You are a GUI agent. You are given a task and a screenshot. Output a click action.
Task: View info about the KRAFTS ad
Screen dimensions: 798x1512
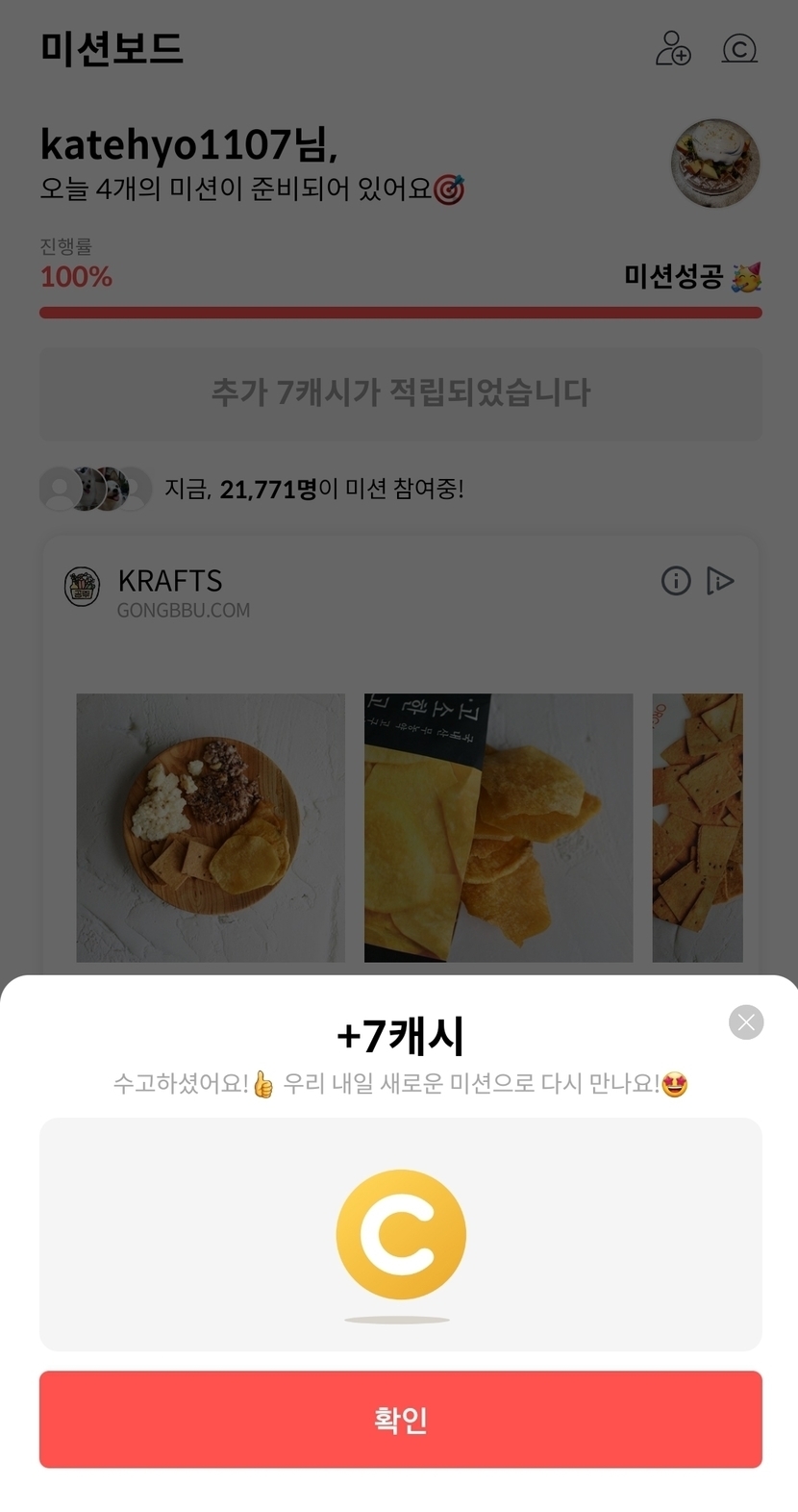(x=676, y=581)
